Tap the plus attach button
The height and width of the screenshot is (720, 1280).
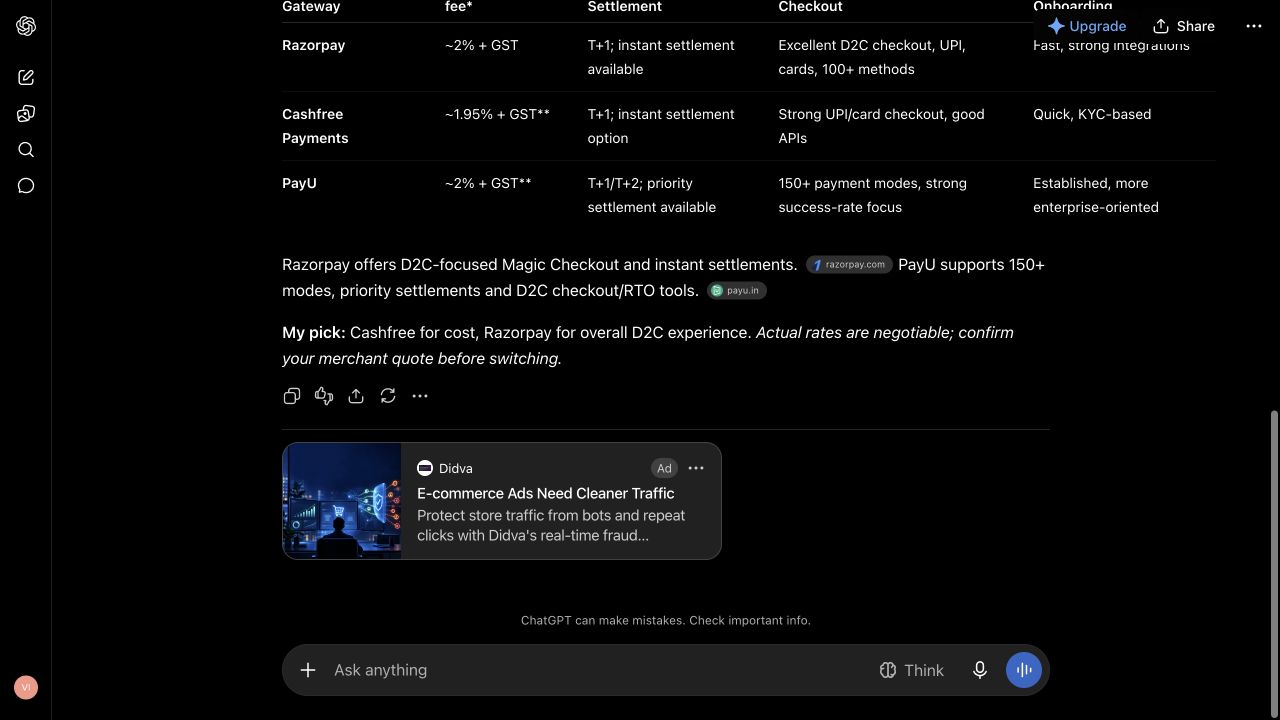click(308, 670)
